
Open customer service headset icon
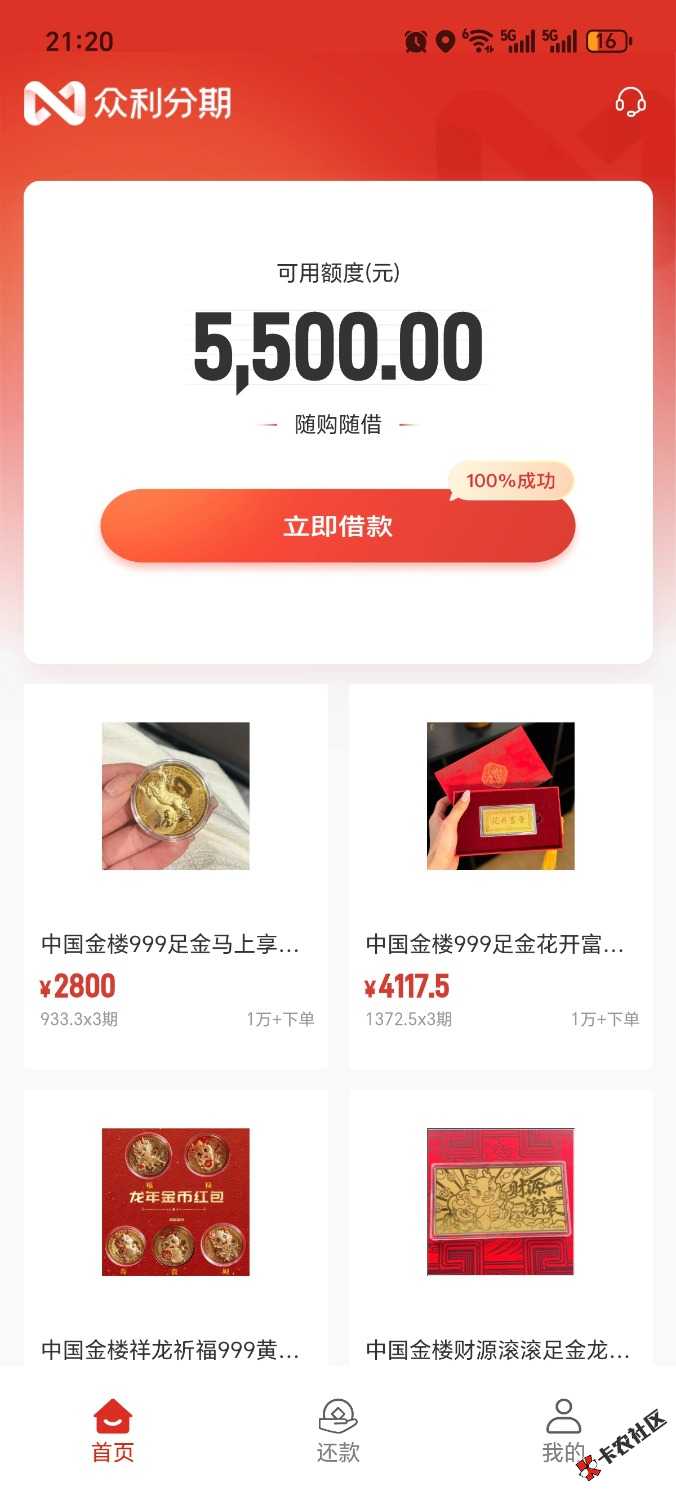pyautogui.click(x=630, y=103)
